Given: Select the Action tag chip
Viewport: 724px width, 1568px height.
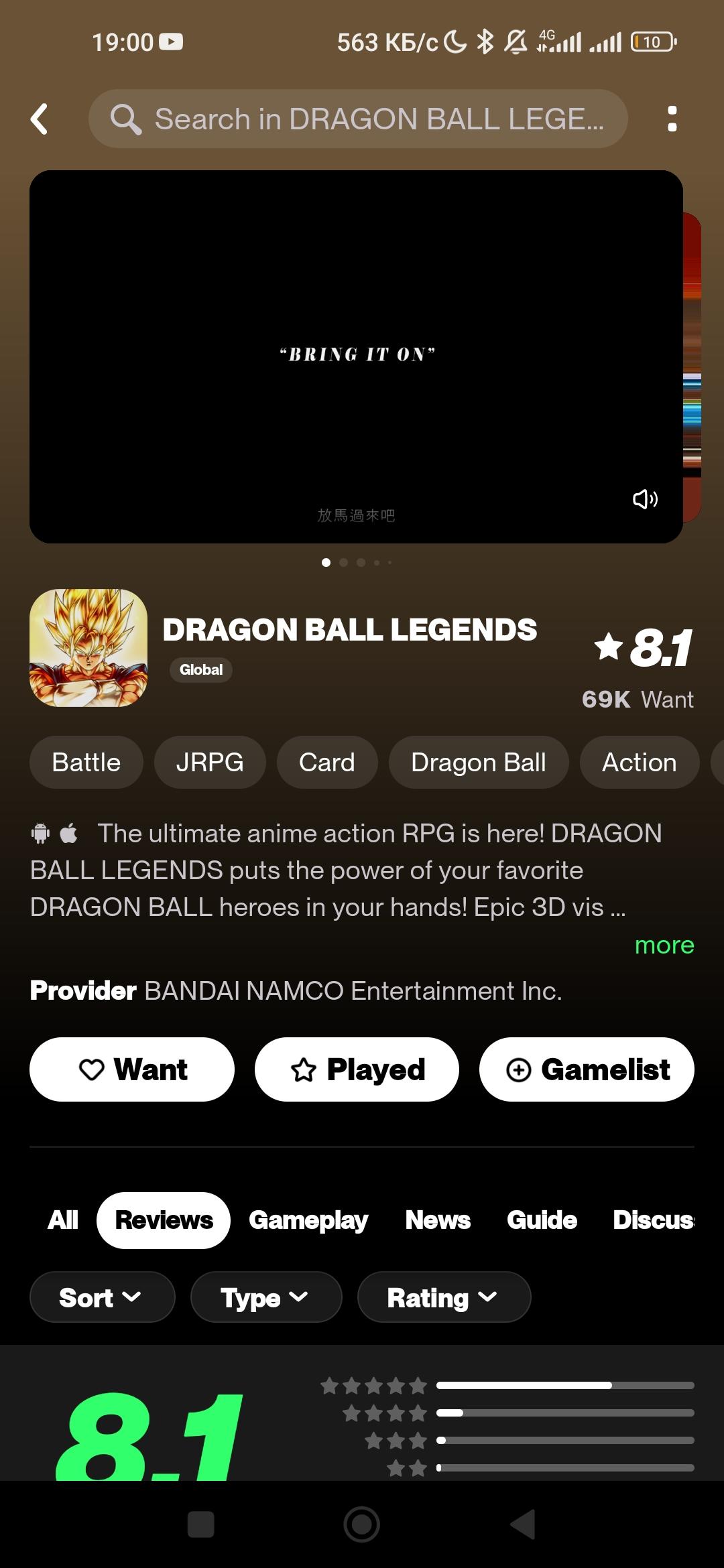Looking at the screenshot, I should 639,763.
